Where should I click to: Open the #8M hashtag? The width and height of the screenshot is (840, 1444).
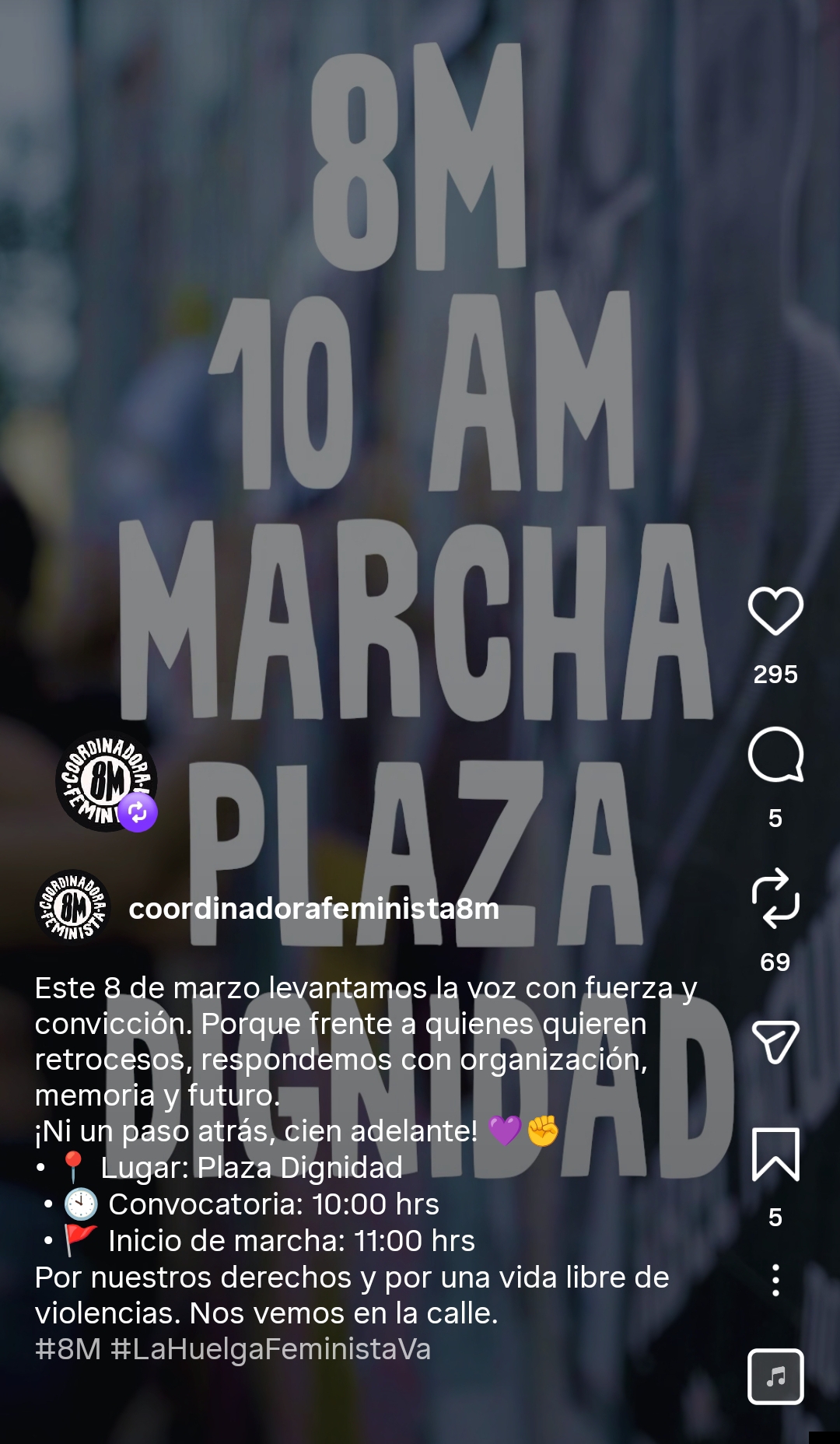pyautogui.click(x=68, y=1349)
